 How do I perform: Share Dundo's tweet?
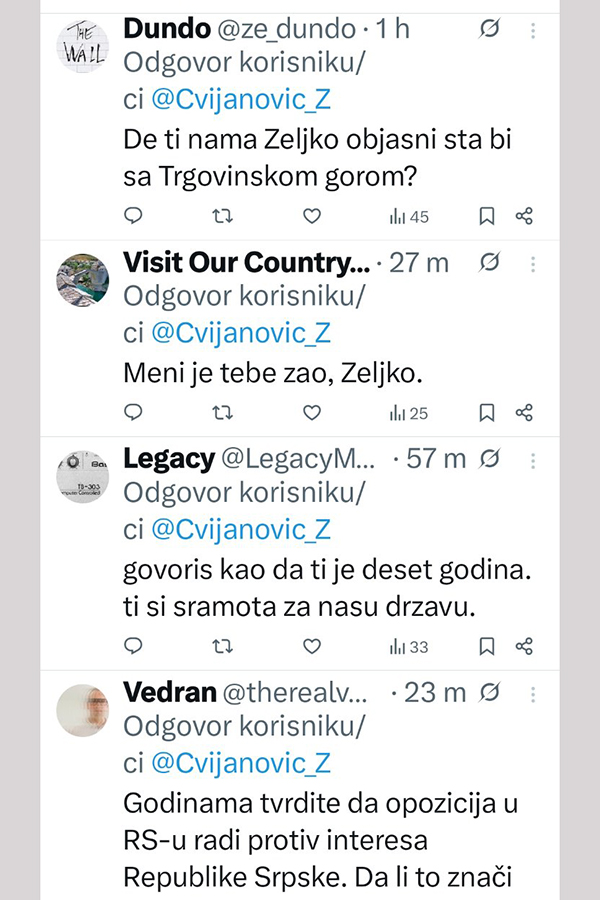coord(524,216)
